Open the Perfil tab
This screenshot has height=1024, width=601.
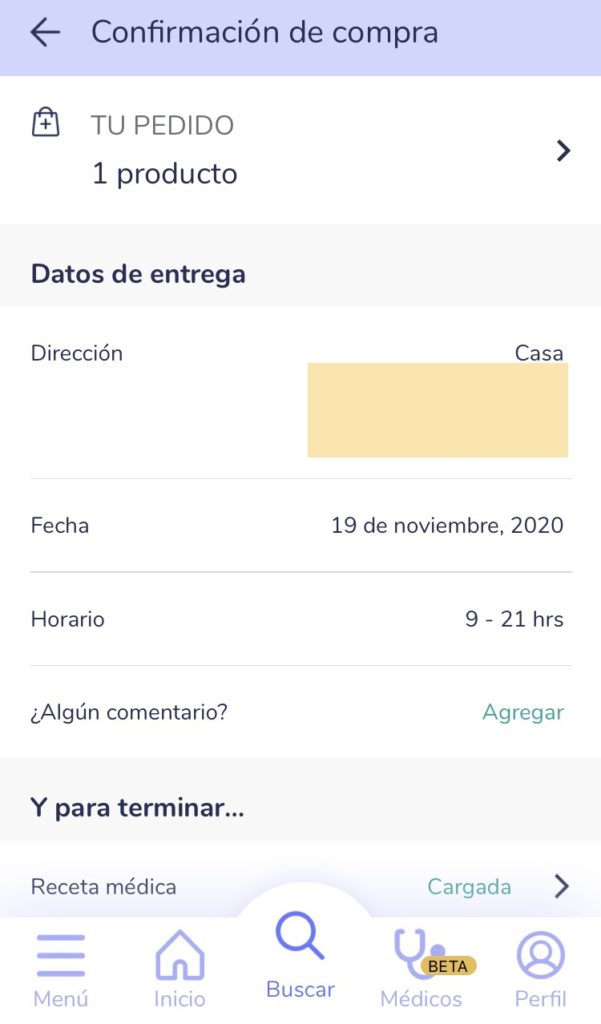tap(540, 970)
